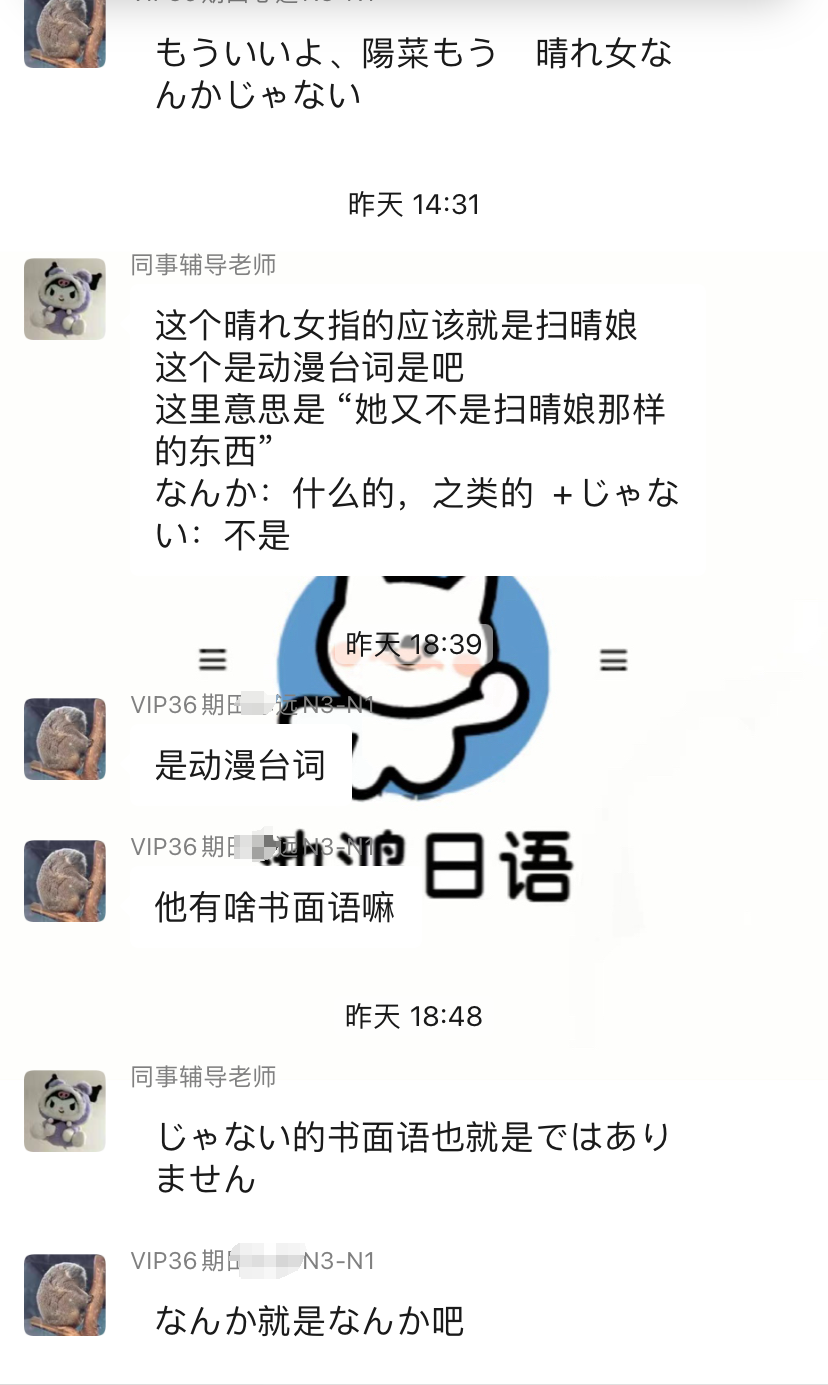Open tutor's avatar beside 这个晴れ女 message
828x1385 pixels.
click(65, 299)
